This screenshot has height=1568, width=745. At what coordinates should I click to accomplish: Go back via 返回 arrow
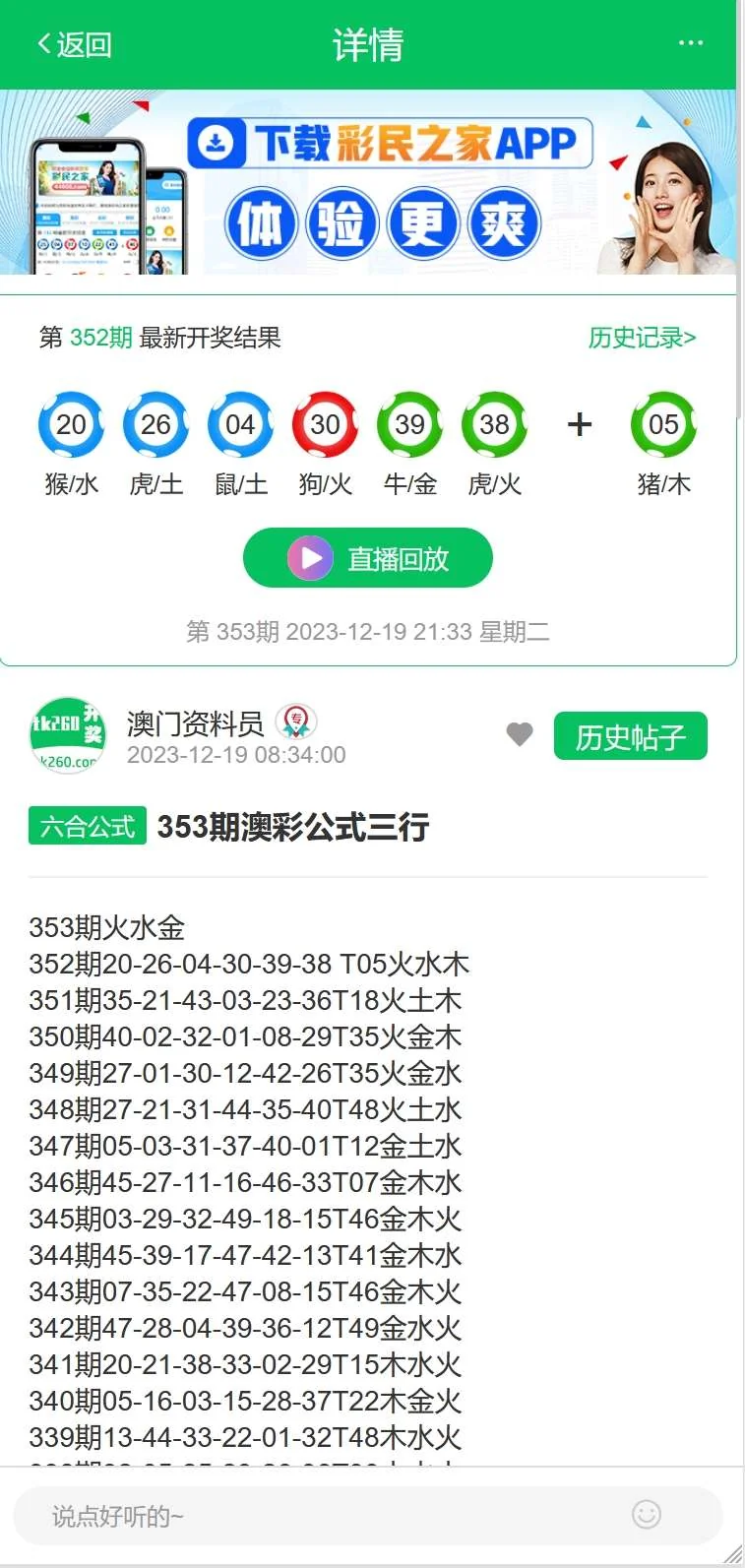[x=74, y=44]
